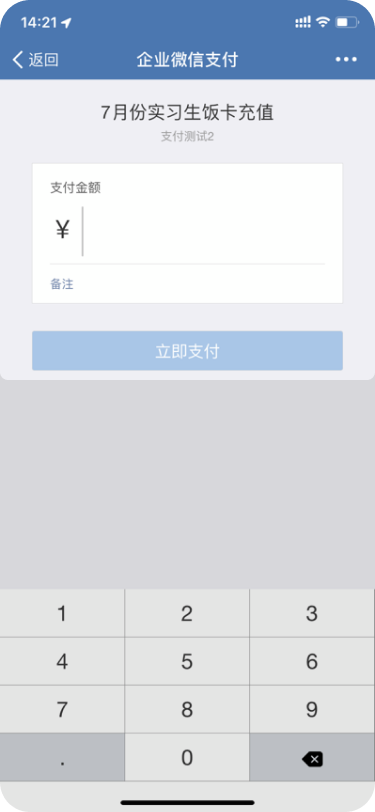
Task: Enter digit 8 on the keypad
Action: point(187,709)
